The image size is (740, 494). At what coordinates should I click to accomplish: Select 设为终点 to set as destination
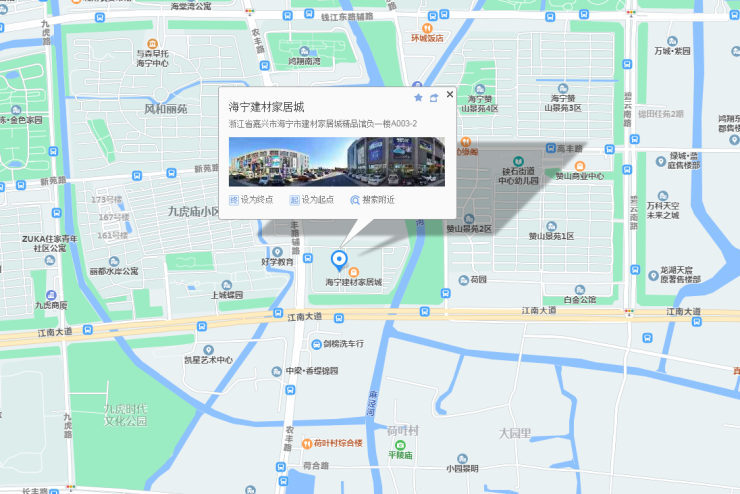pos(252,200)
